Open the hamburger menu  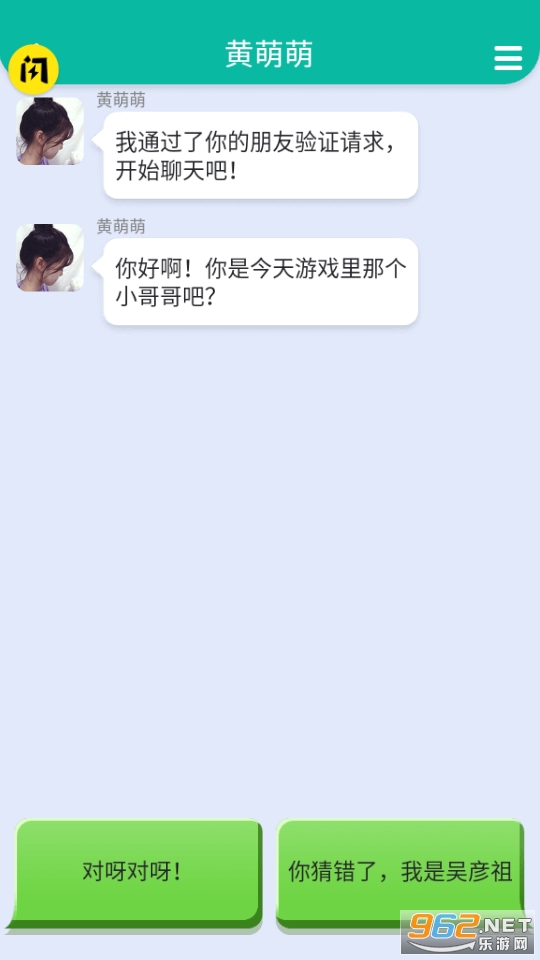pyautogui.click(x=508, y=58)
